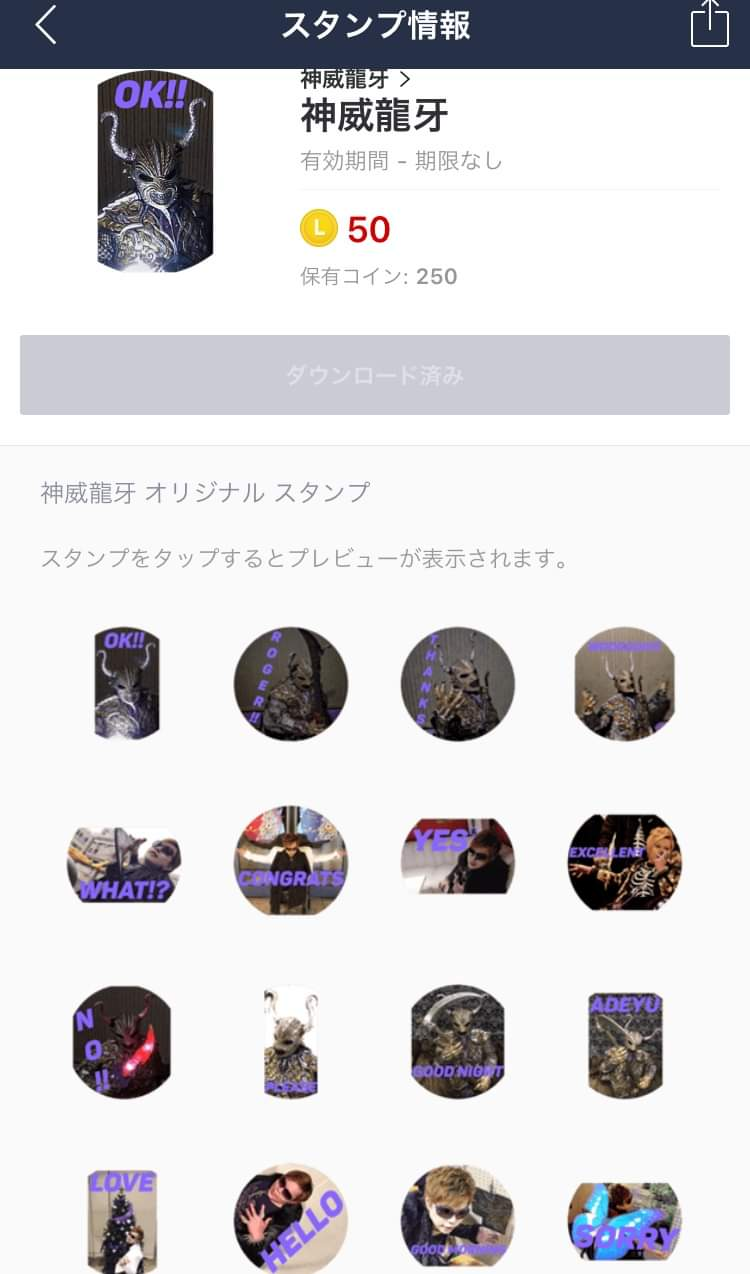Preview the red NO!! sticker
This screenshot has width=750, height=1274.
coord(122,1042)
